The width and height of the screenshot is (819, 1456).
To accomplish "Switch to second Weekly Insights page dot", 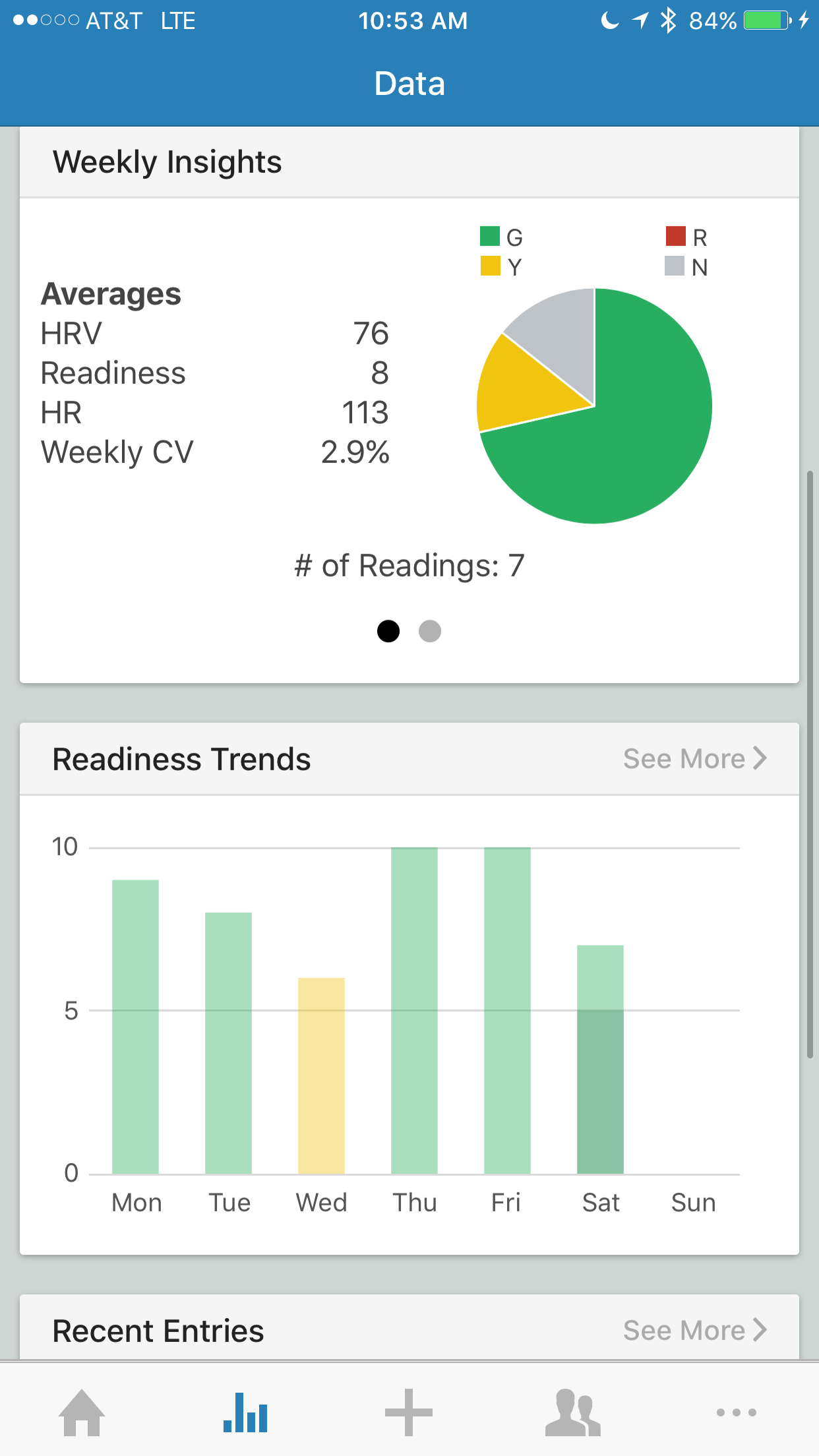I will [x=430, y=631].
